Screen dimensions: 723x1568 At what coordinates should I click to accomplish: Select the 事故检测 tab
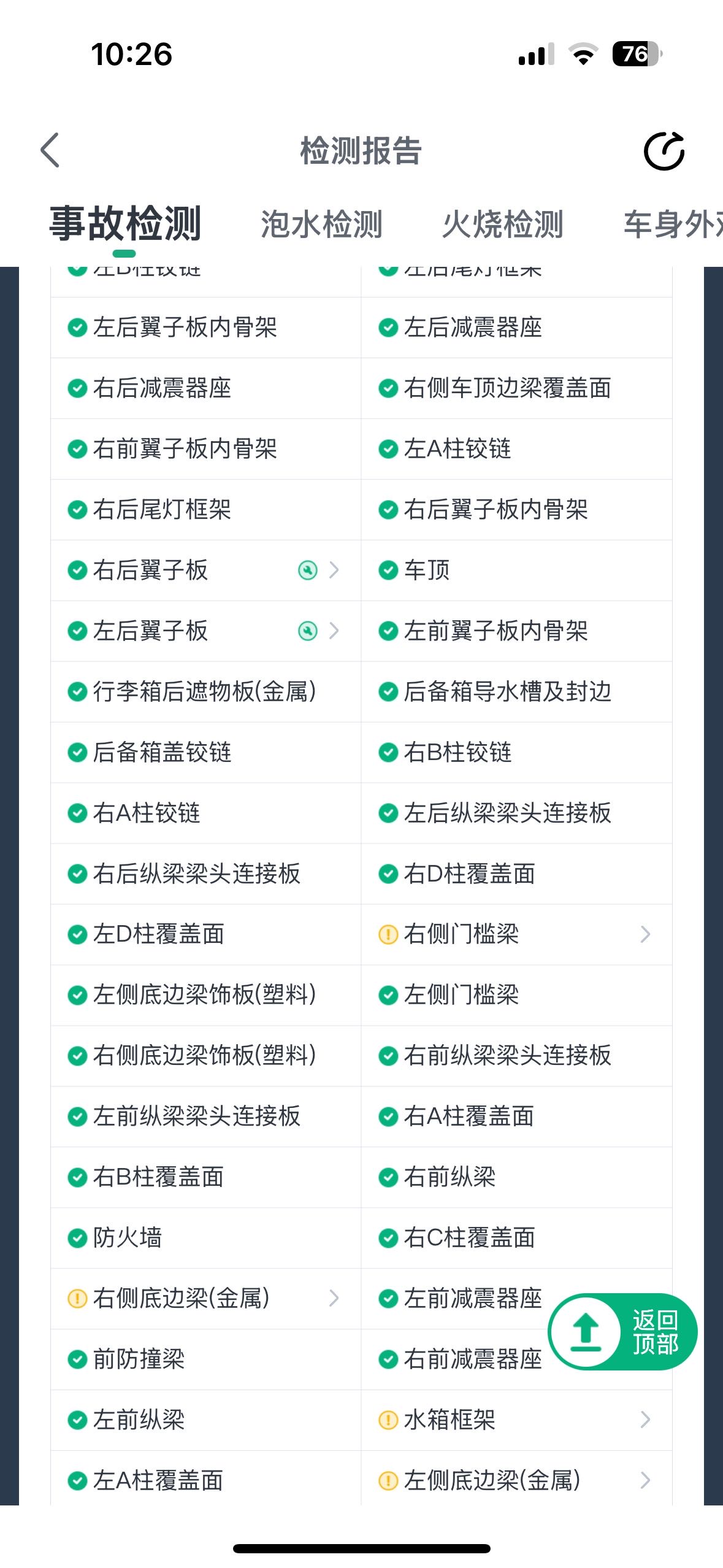pyautogui.click(x=125, y=224)
